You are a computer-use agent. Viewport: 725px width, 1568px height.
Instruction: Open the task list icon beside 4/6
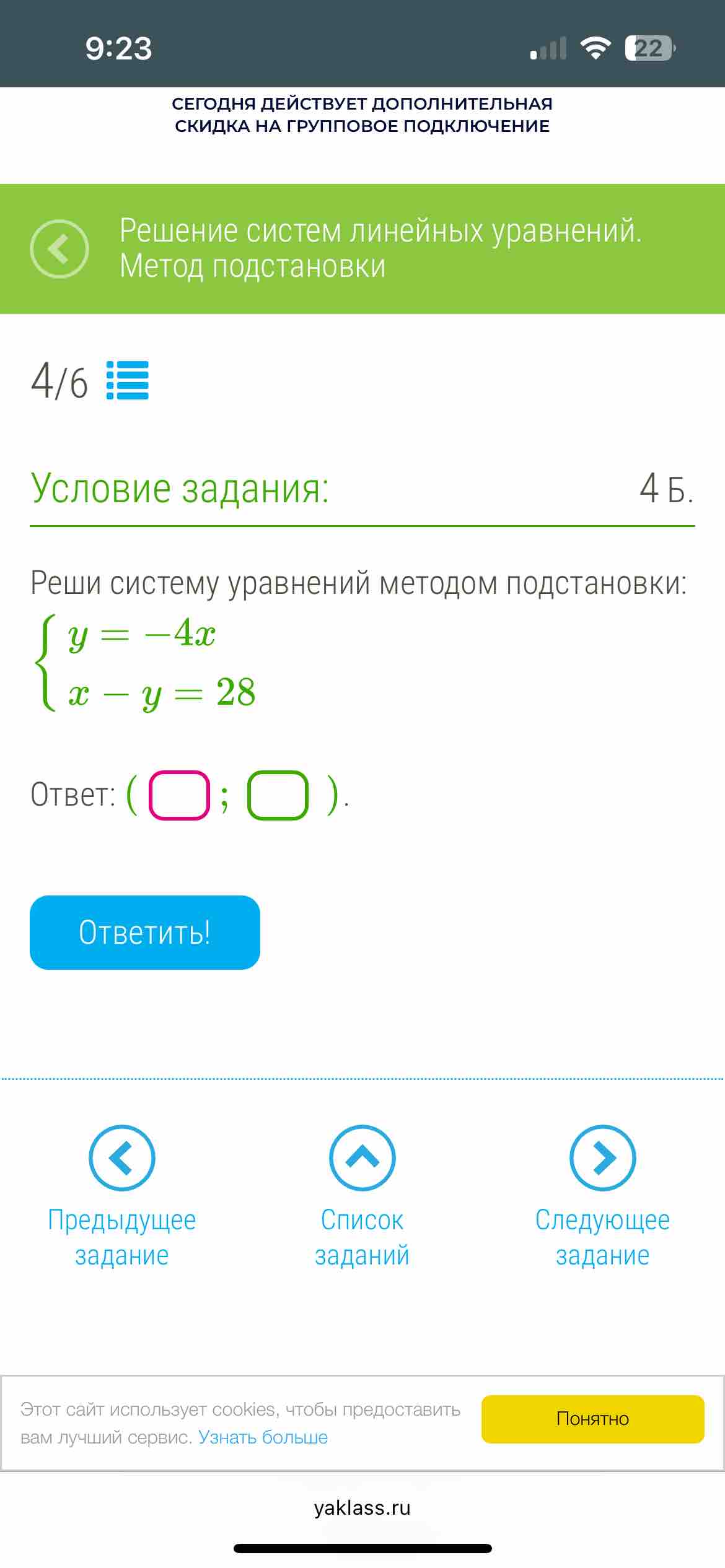point(128,380)
